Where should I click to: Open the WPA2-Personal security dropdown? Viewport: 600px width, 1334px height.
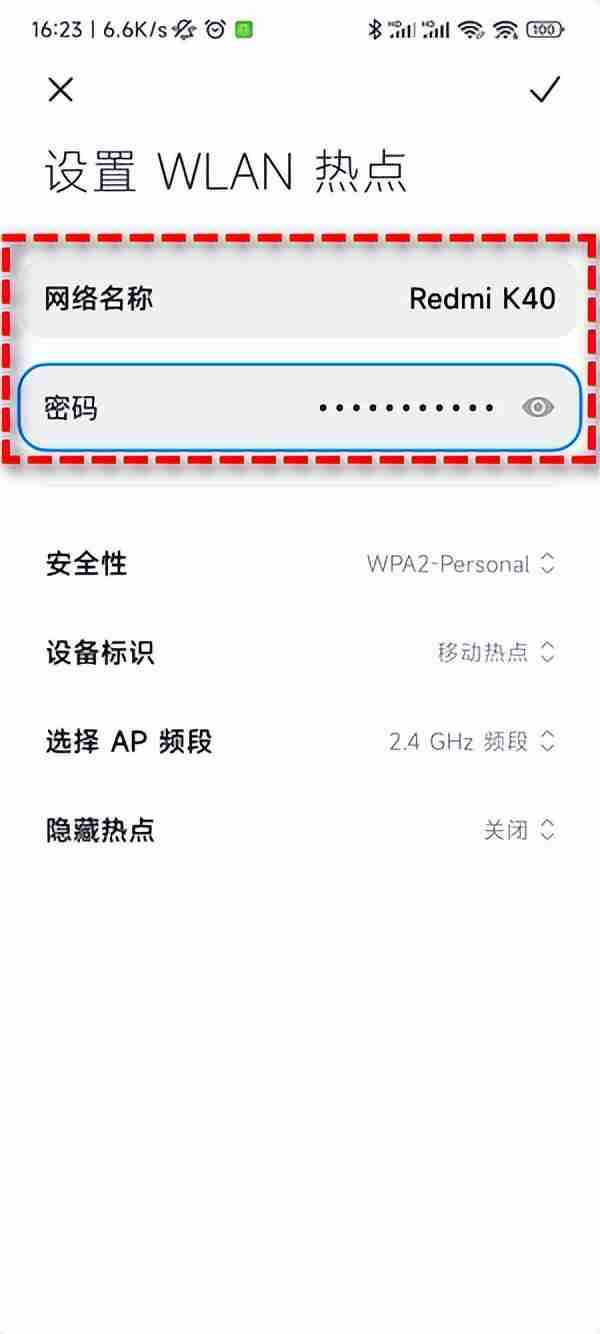[x=460, y=564]
